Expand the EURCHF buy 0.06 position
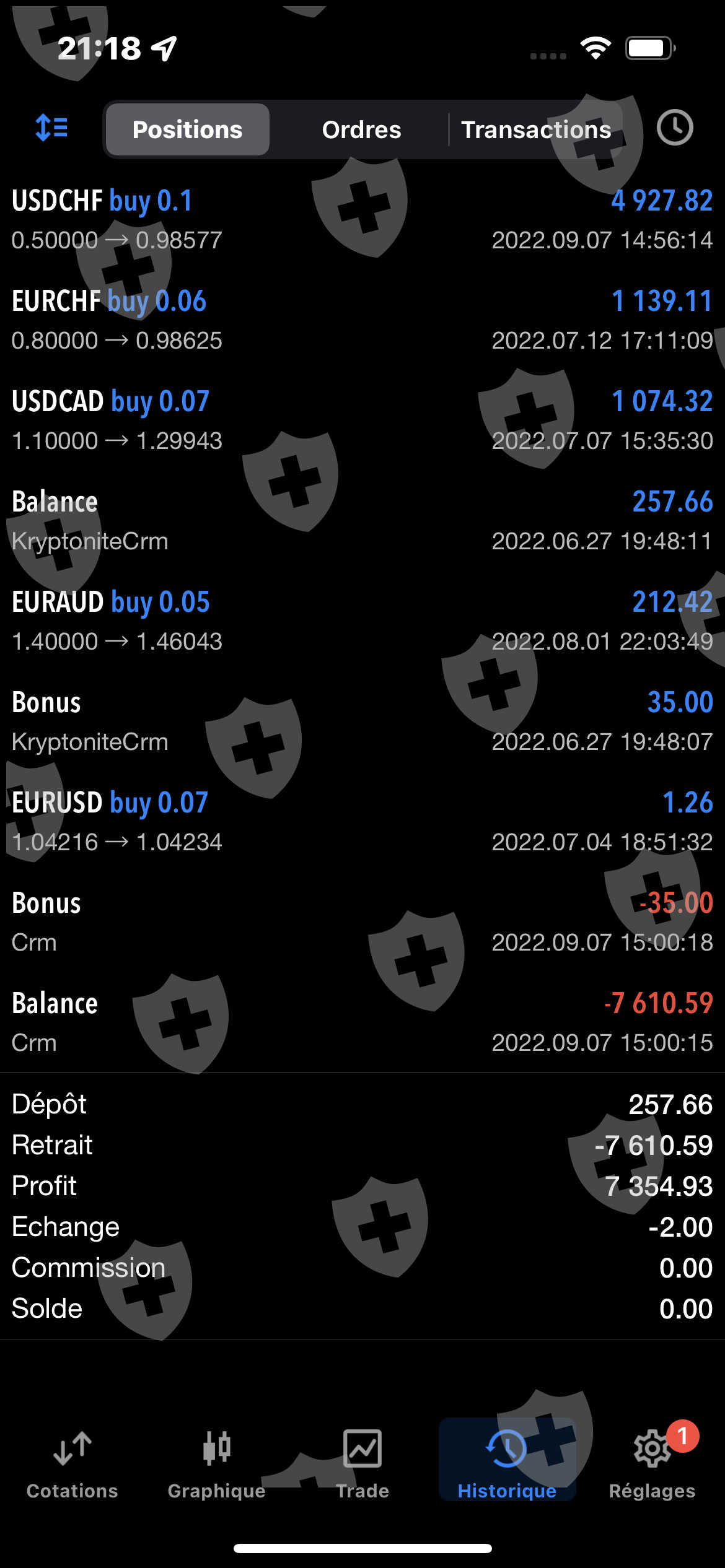This screenshot has height=1568, width=725. 362,320
